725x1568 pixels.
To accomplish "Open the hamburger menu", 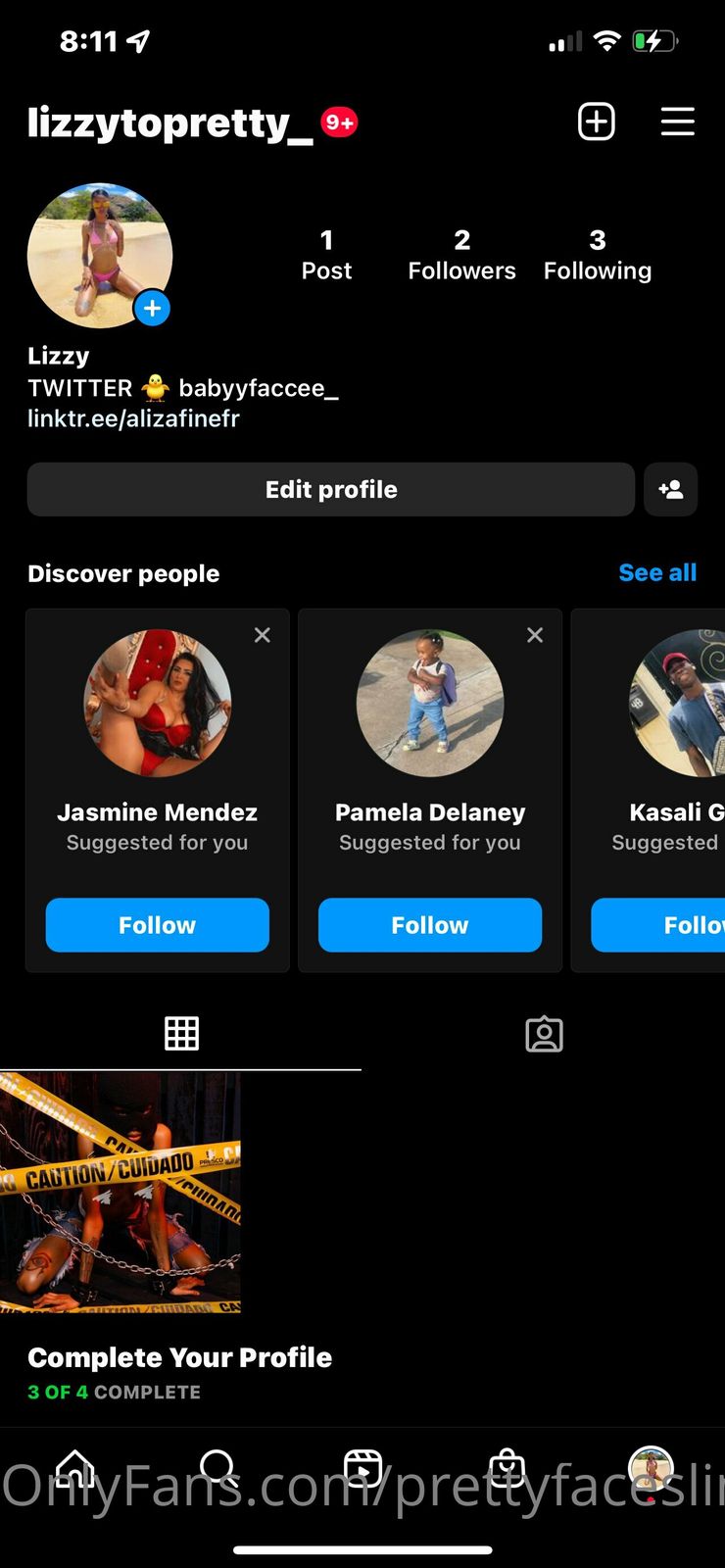I will click(x=677, y=122).
